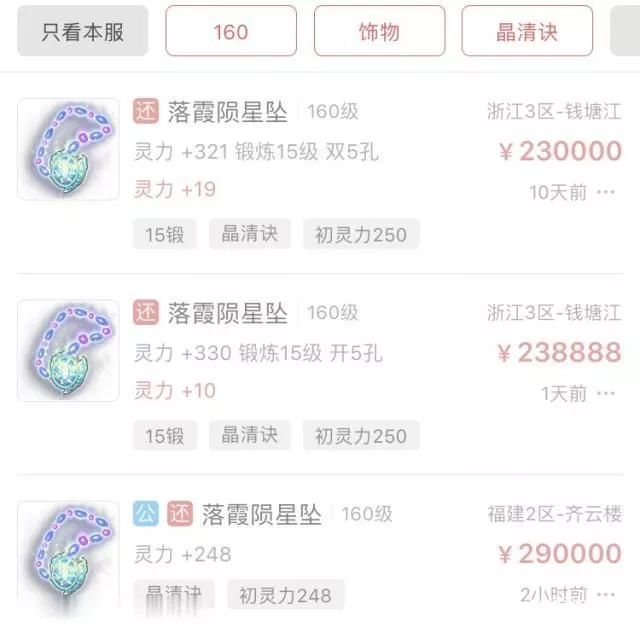The image size is (640, 627).
Task: Tap the 只看本服 filter chip
Action: click(x=82, y=31)
